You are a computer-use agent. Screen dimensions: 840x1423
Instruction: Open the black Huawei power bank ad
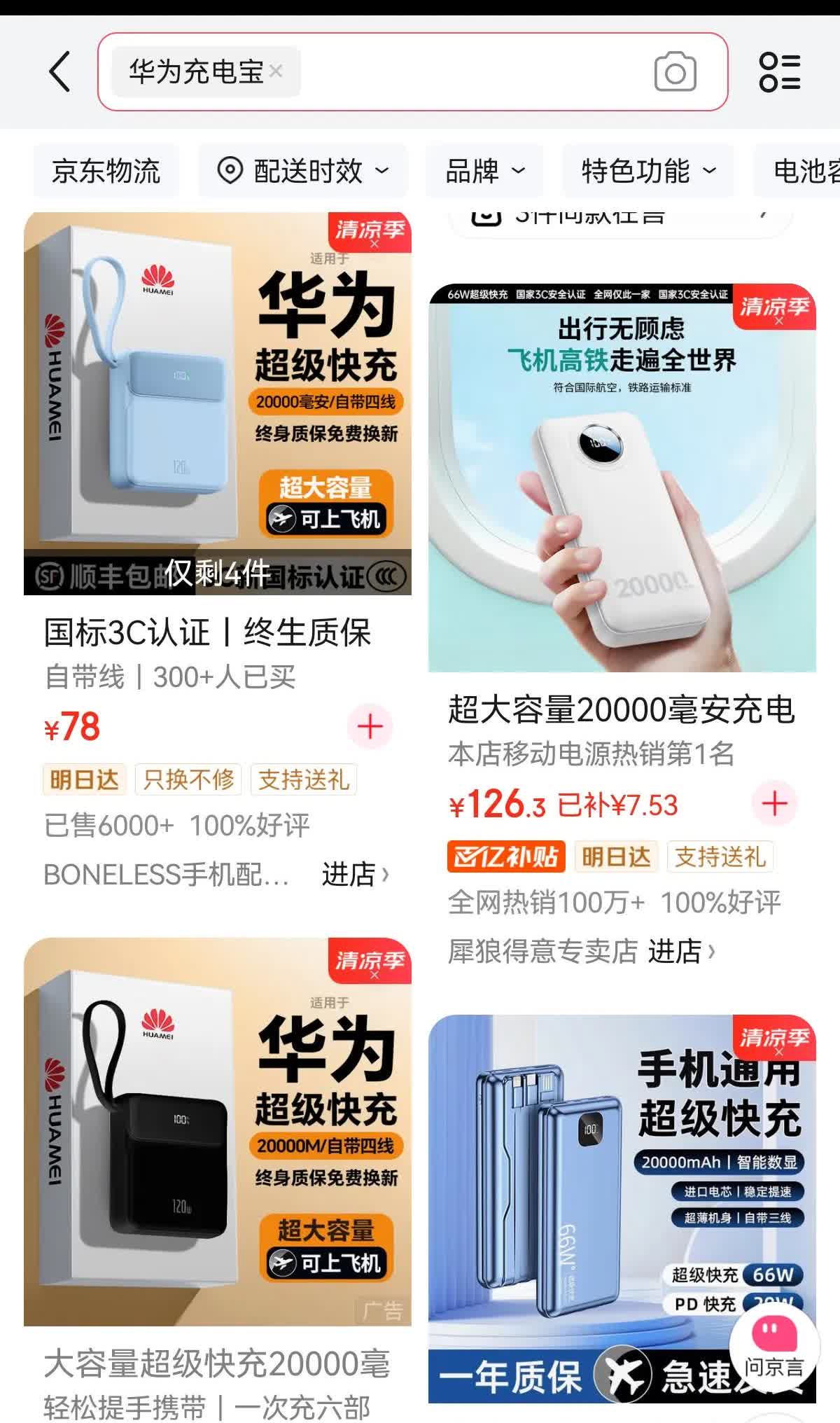coord(218,1132)
